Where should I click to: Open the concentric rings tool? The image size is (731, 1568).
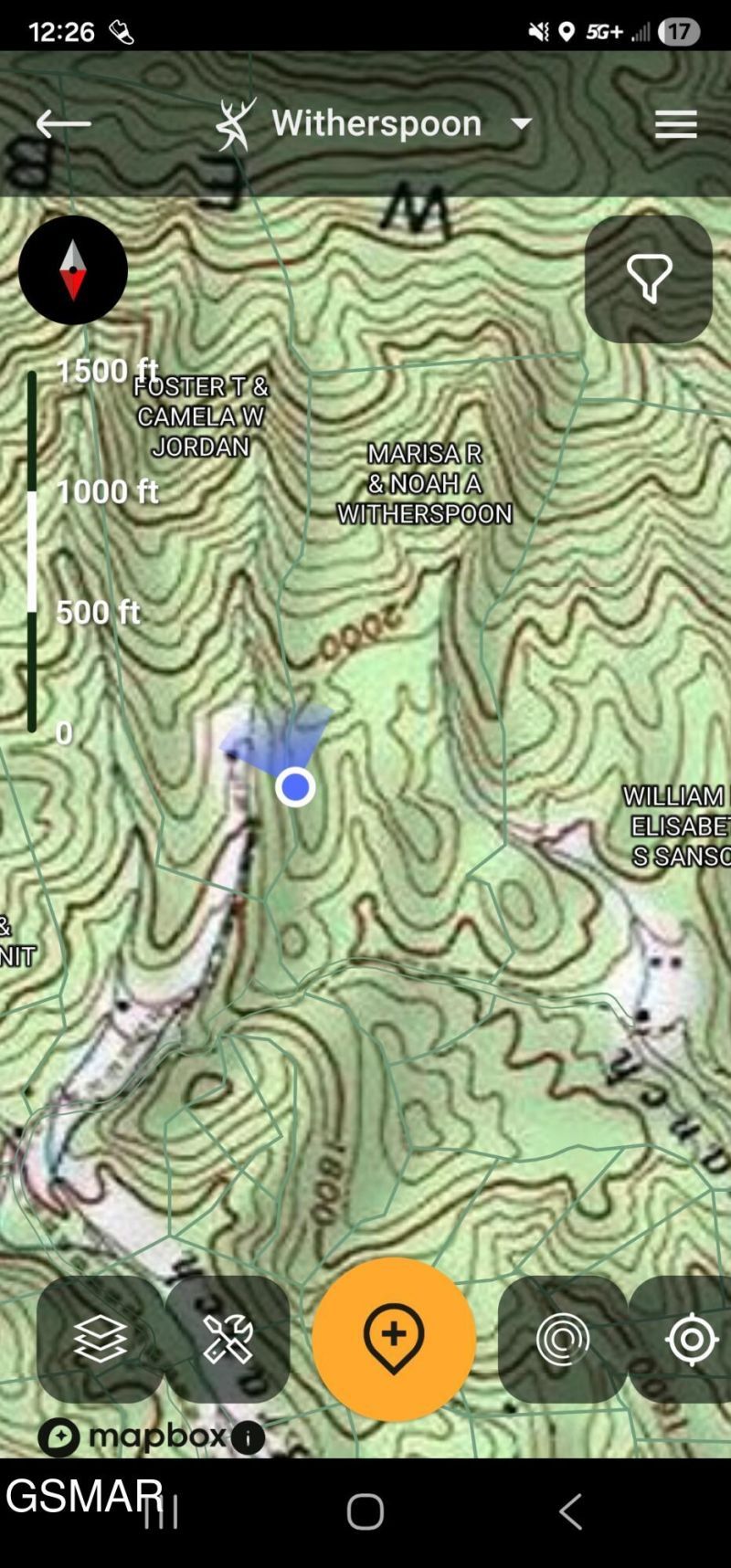coord(562,1339)
